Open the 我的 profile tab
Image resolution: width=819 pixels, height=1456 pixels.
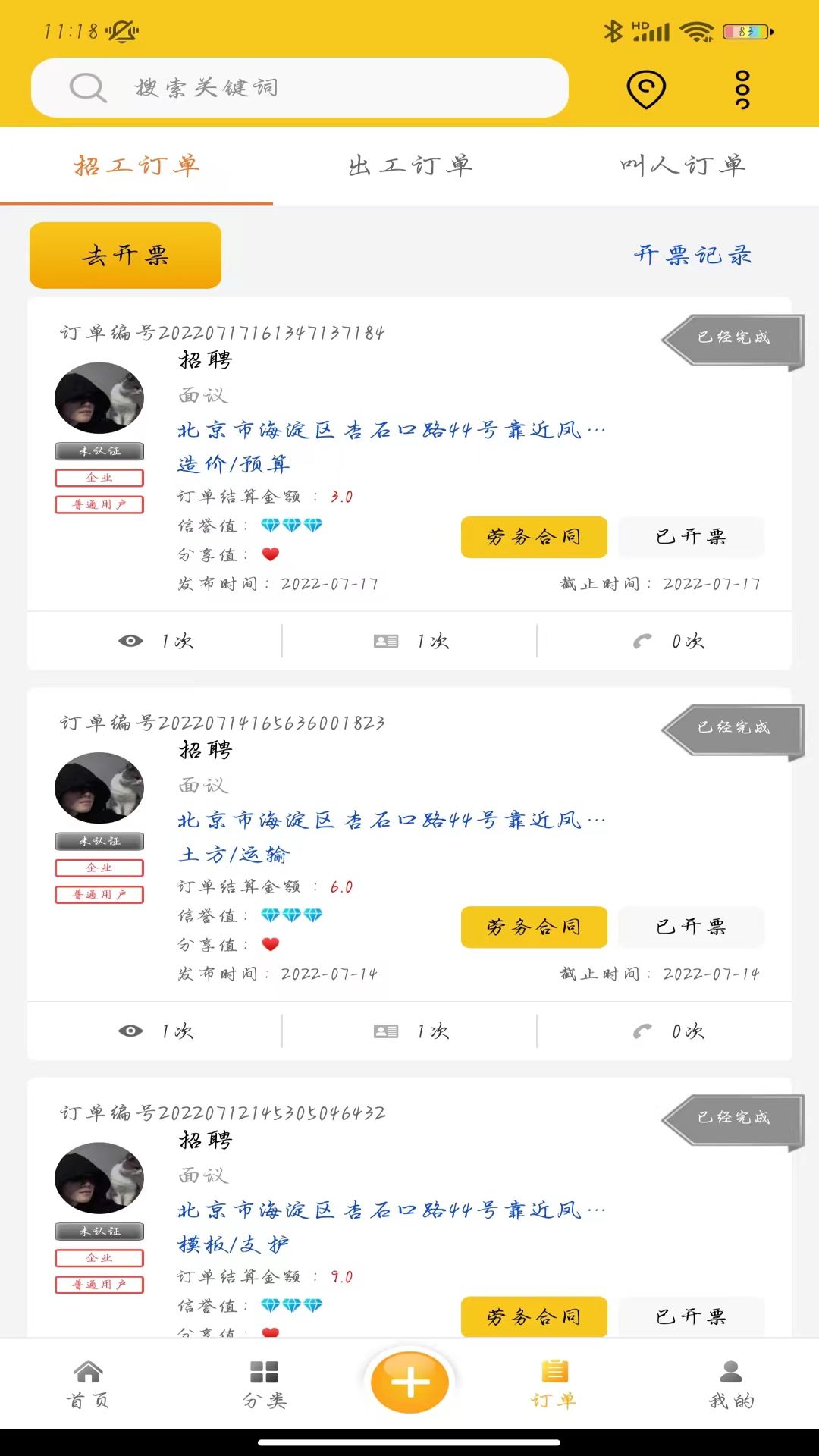click(731, 1384)
